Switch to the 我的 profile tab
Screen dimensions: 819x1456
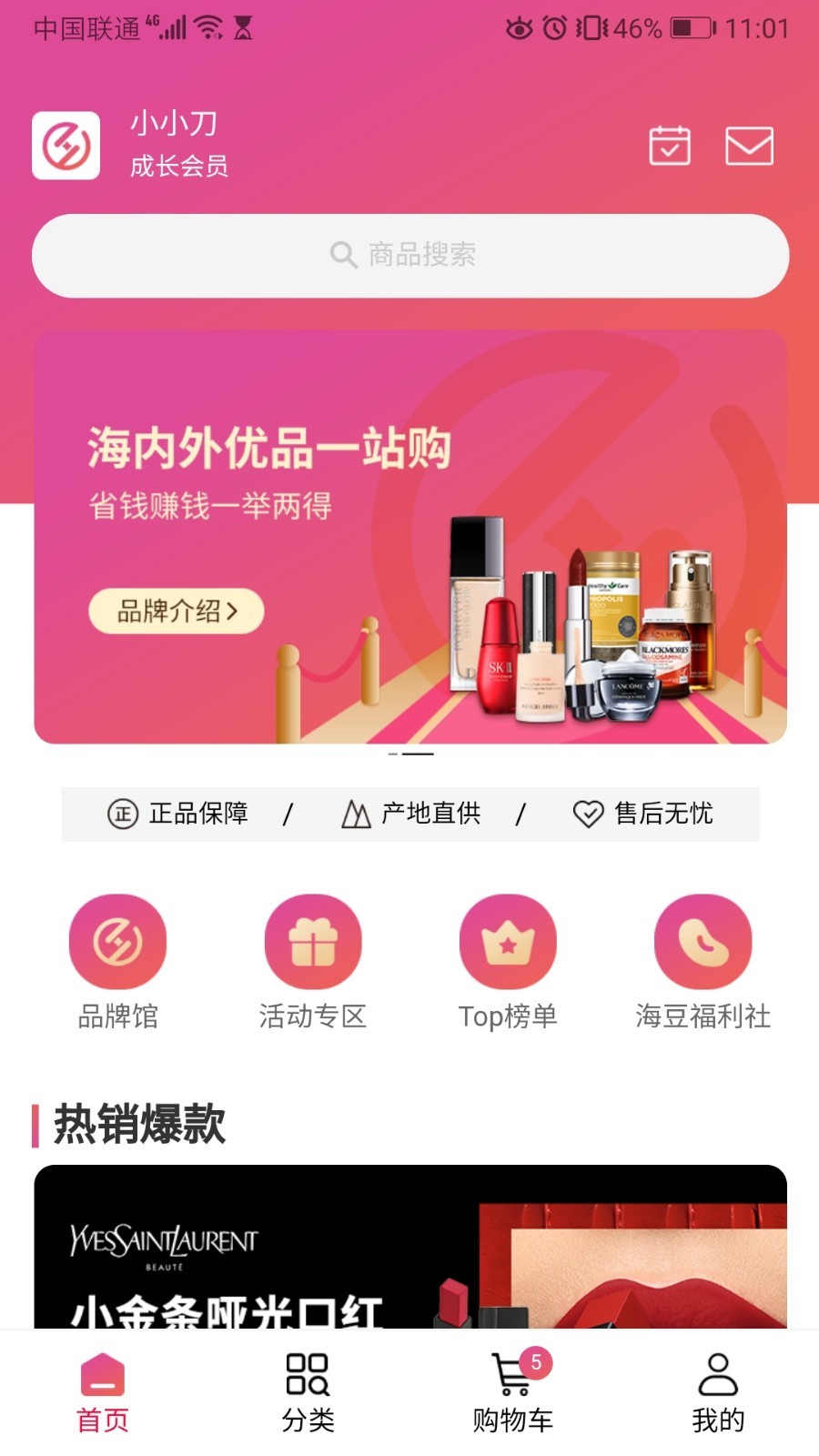[x=717, y=1393]
